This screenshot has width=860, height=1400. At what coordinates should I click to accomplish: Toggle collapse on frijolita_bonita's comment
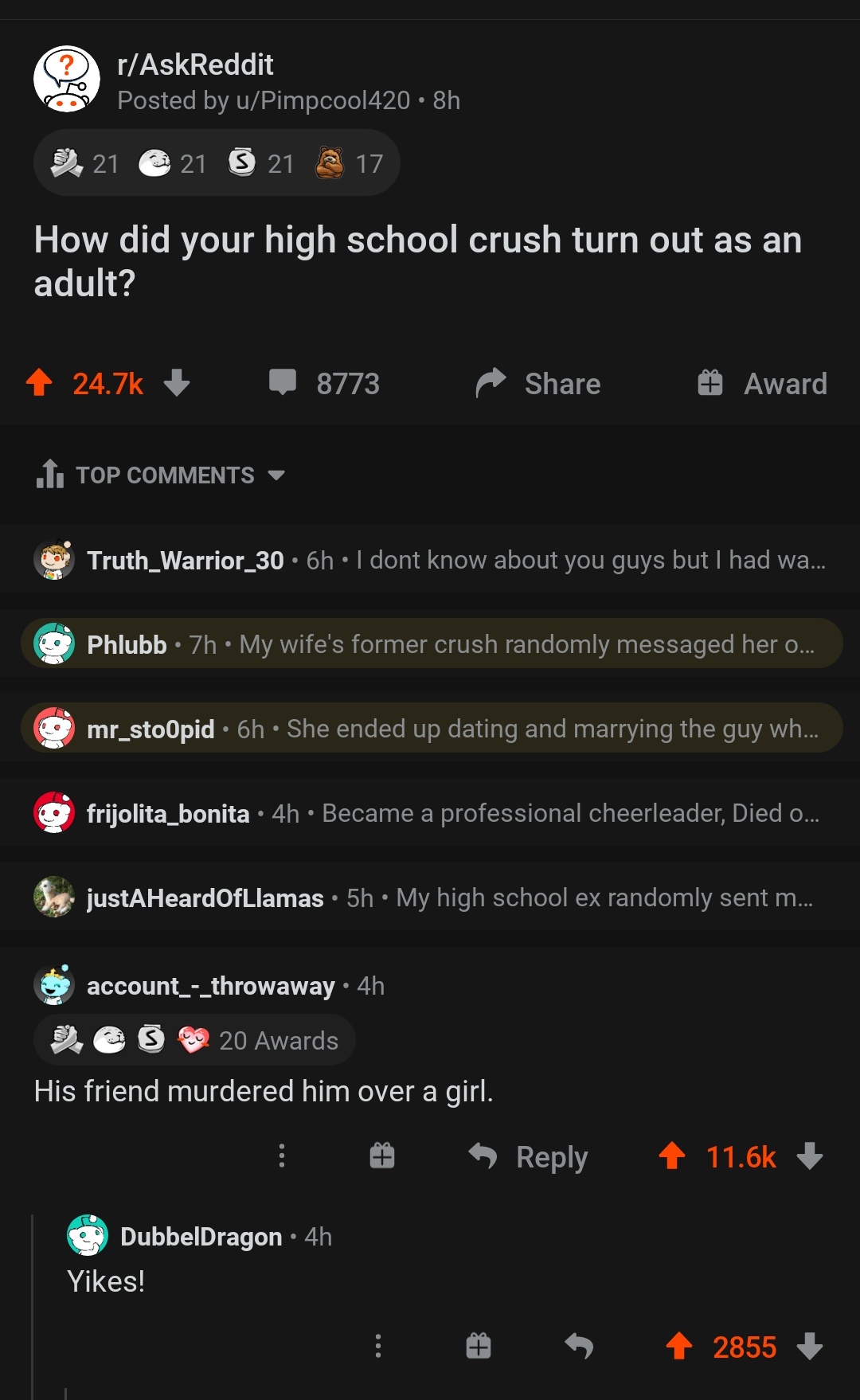click(x=430, y=813)
